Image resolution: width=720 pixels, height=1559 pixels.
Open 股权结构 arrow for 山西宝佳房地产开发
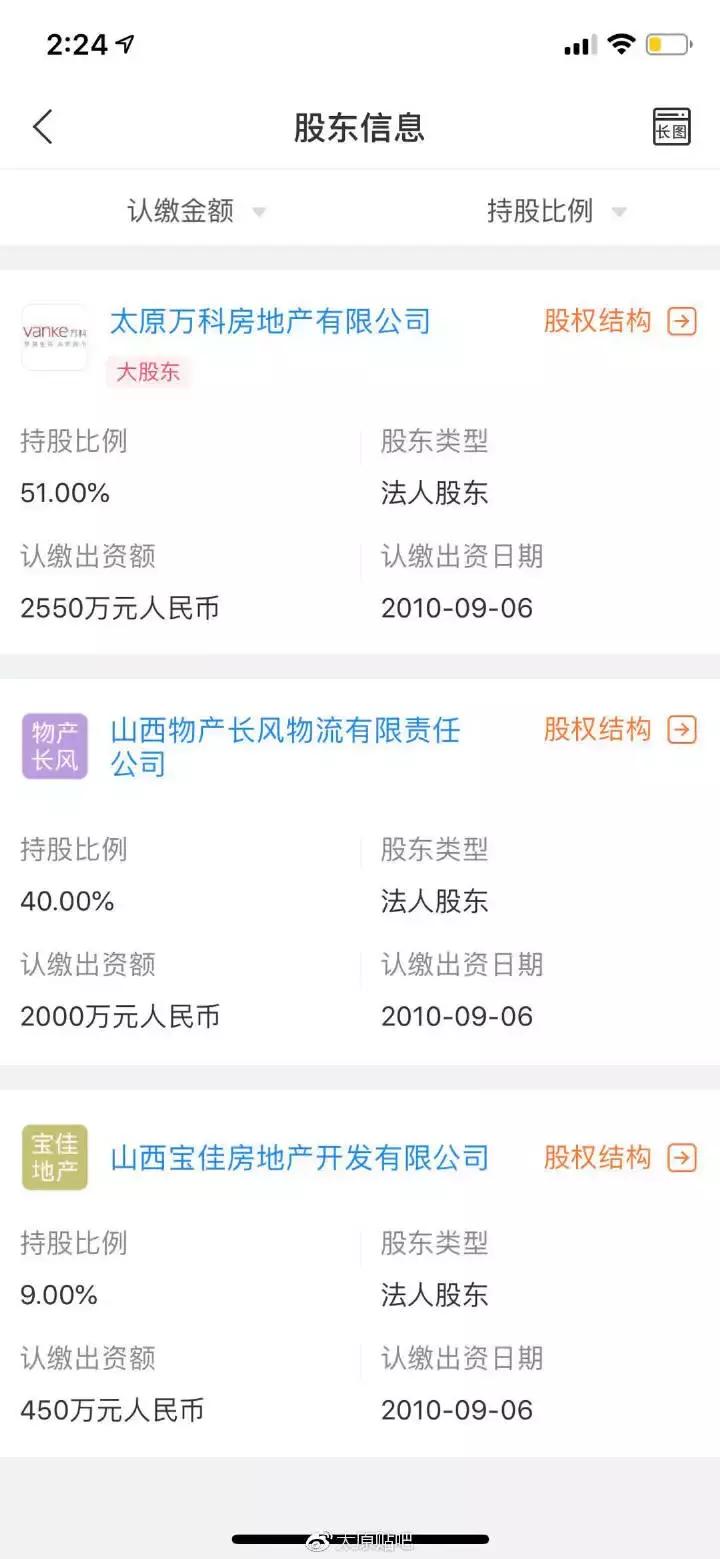(681, 1158)
